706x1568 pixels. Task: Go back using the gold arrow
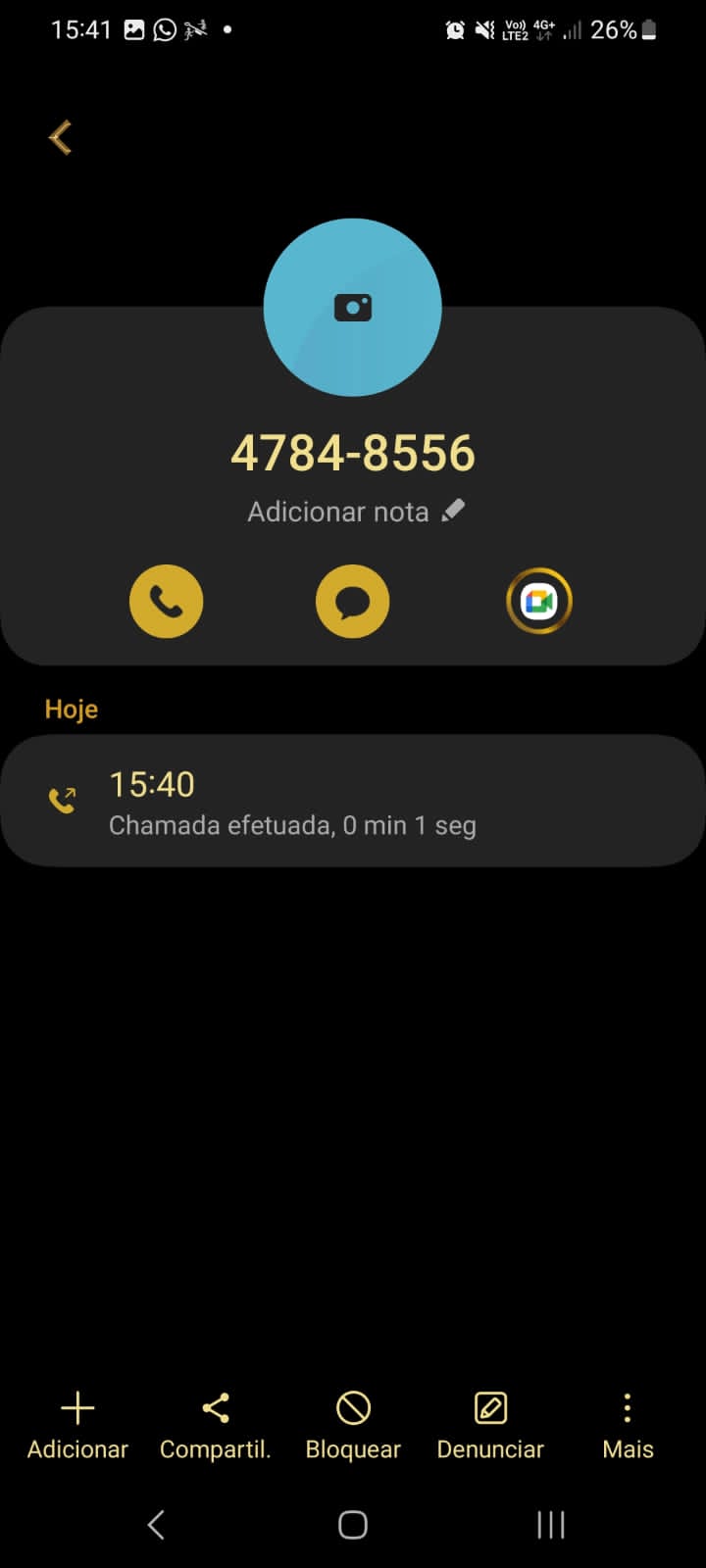pos(61,137)
